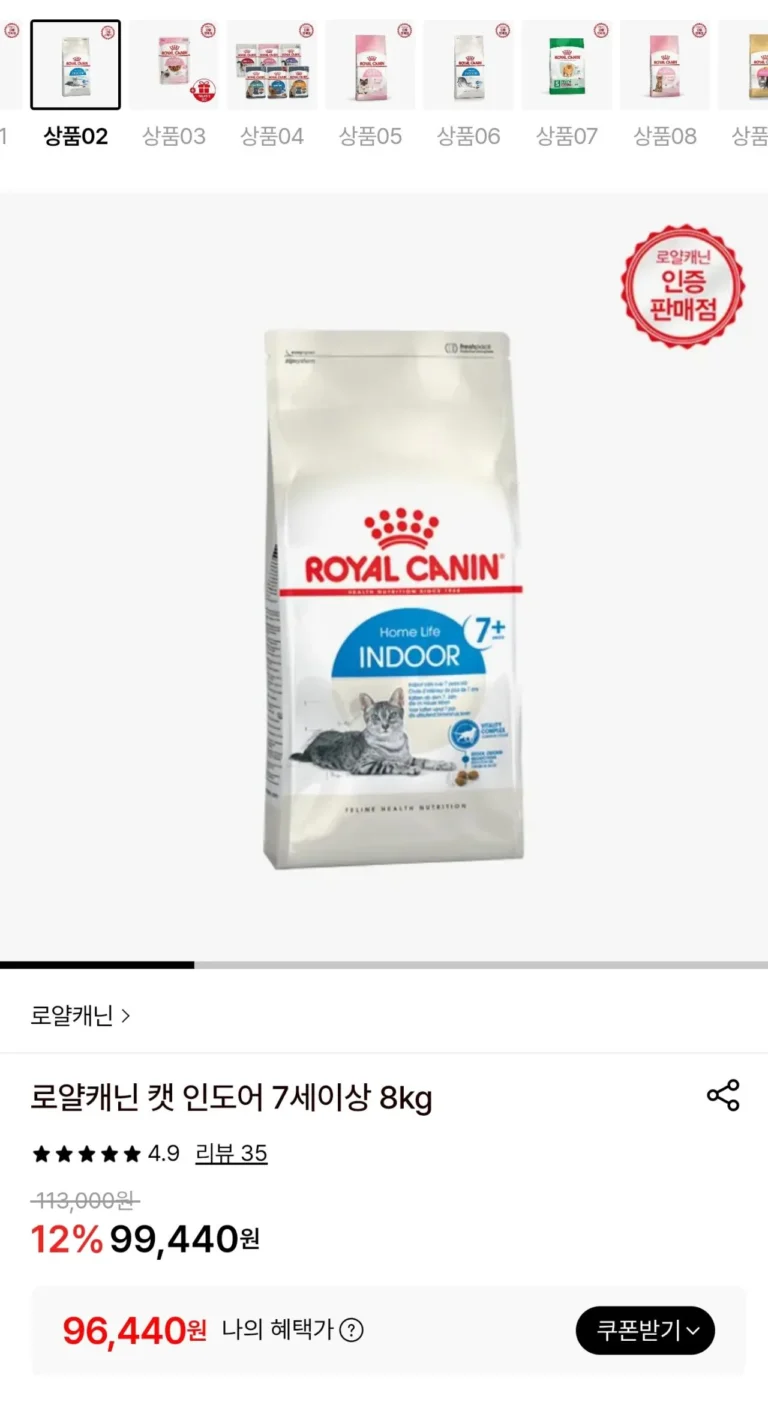This screenshot has width=768, height=1405.
Task: Open the 로얄캐닌 brand page
Action: pyautogui.click(x=80, y=1016)
